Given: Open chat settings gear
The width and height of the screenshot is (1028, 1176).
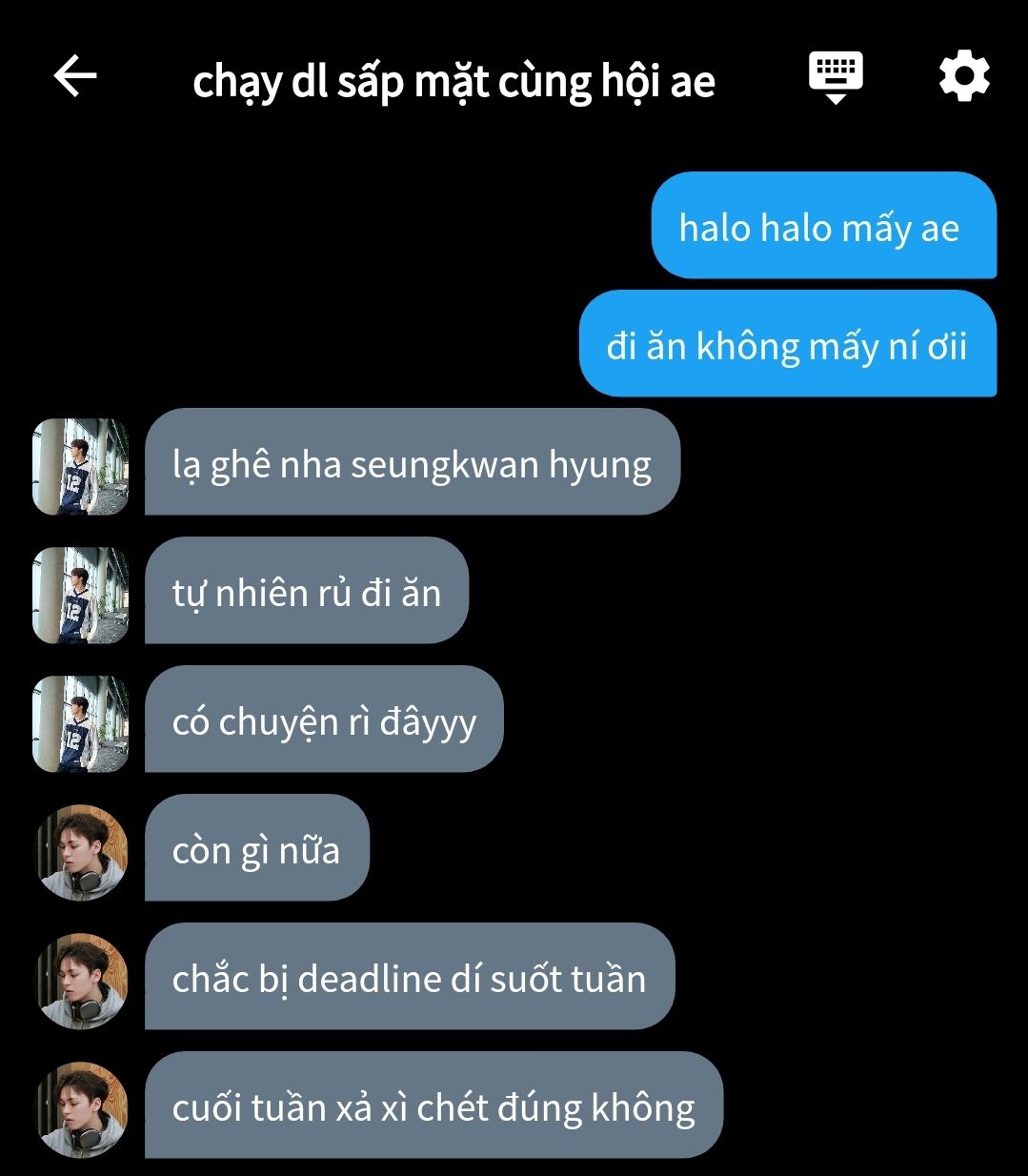Looking at the screenshot, I should pyautogui.click(x=963, y=76).
